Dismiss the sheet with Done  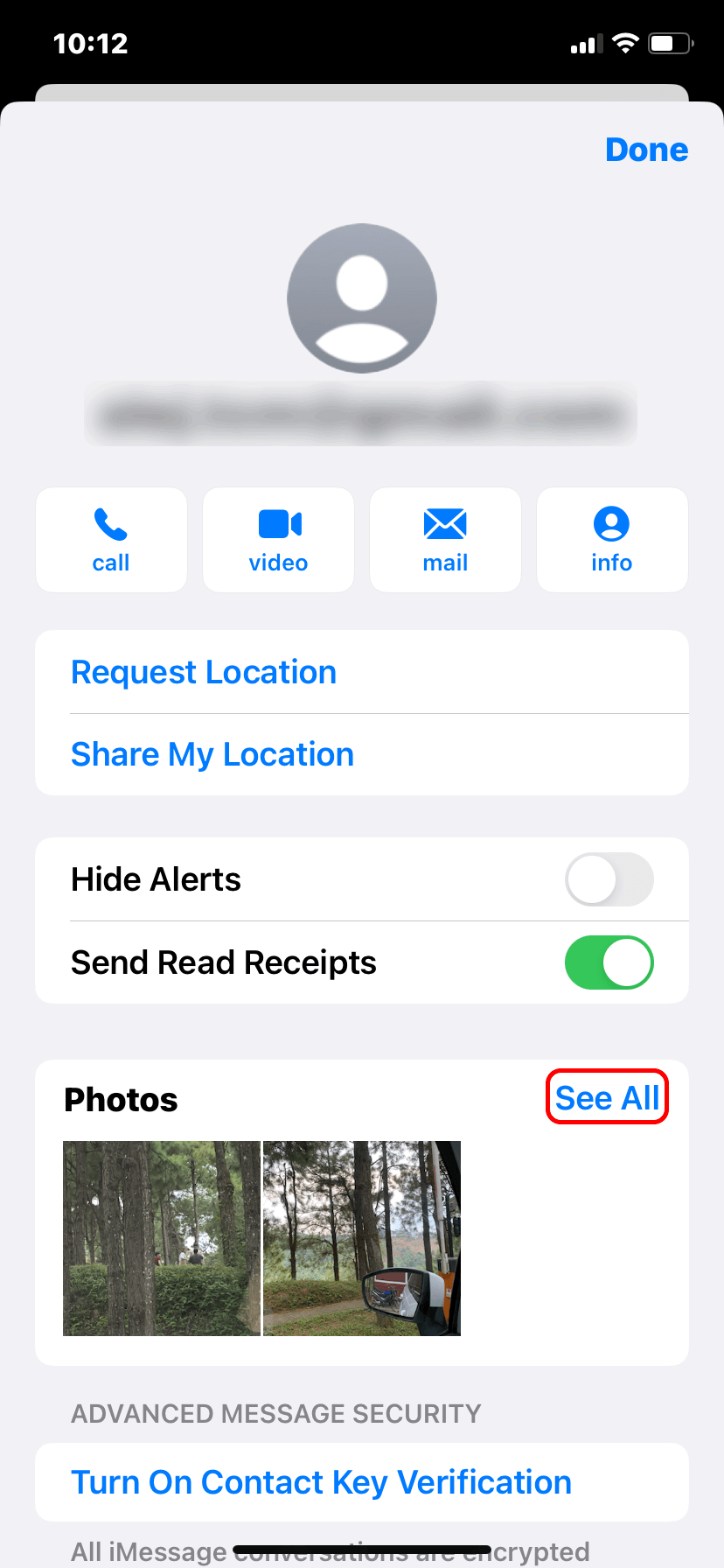[x=646, y=149]
